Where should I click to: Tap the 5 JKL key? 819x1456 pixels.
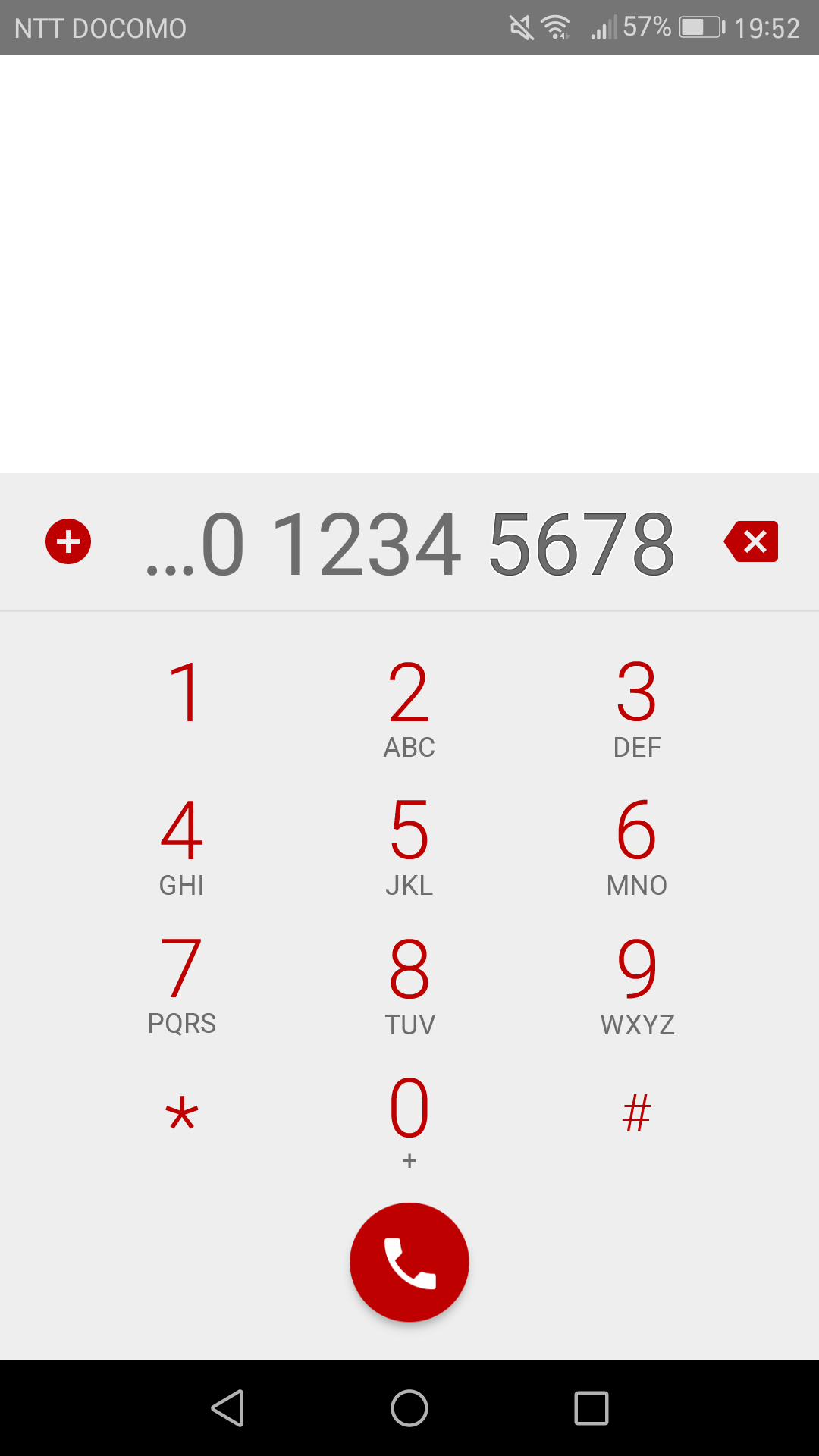[409, 843]
